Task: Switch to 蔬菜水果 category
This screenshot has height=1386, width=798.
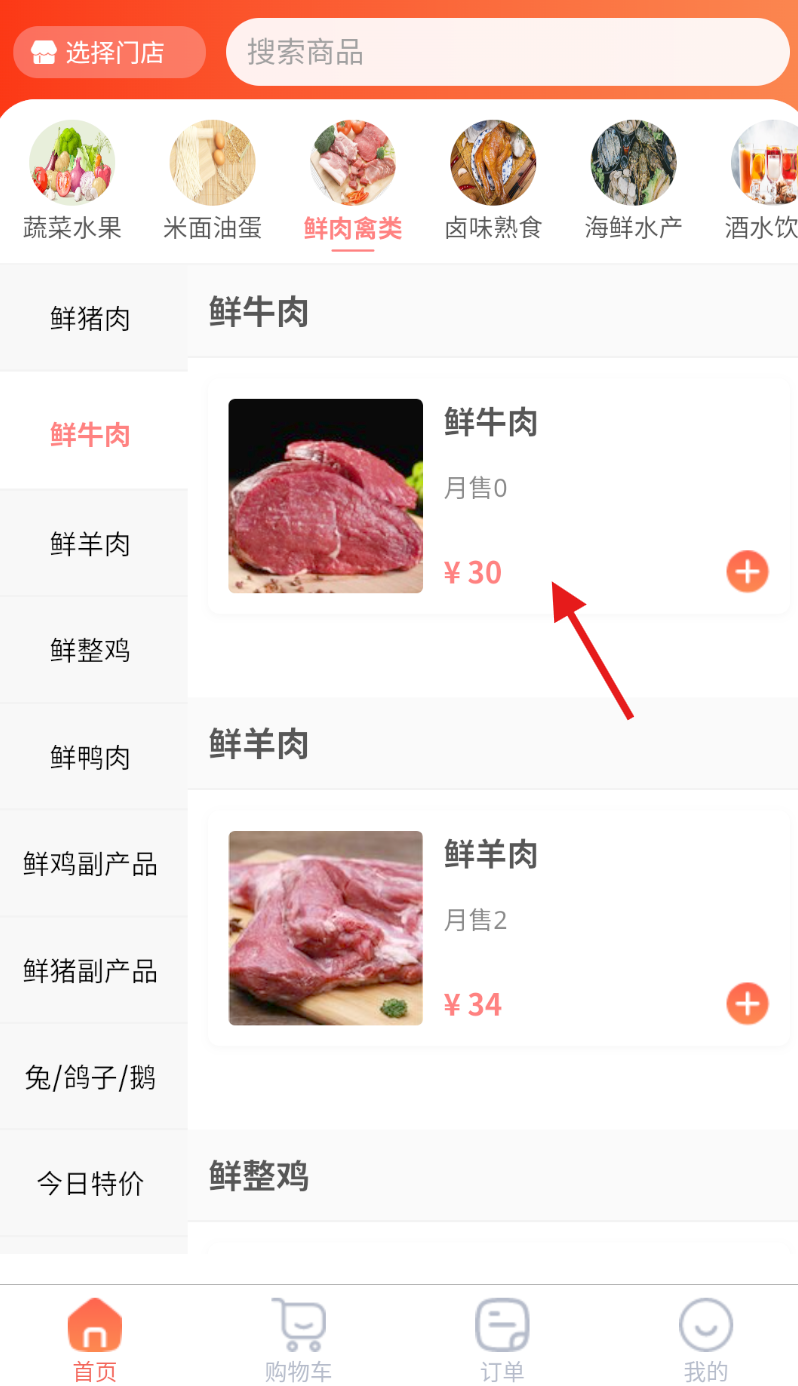Action: click(72, 181)
